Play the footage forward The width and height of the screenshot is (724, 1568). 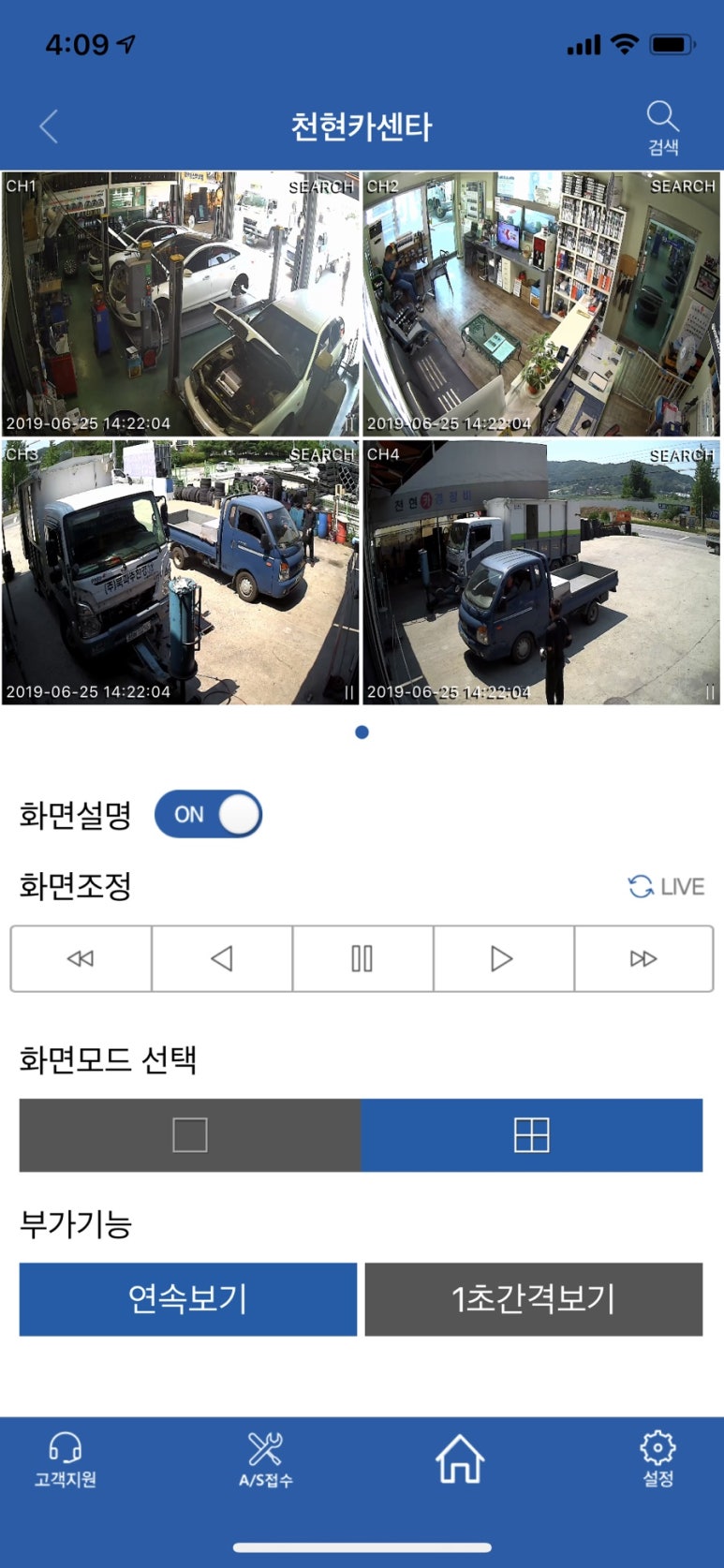coord(503,958)
